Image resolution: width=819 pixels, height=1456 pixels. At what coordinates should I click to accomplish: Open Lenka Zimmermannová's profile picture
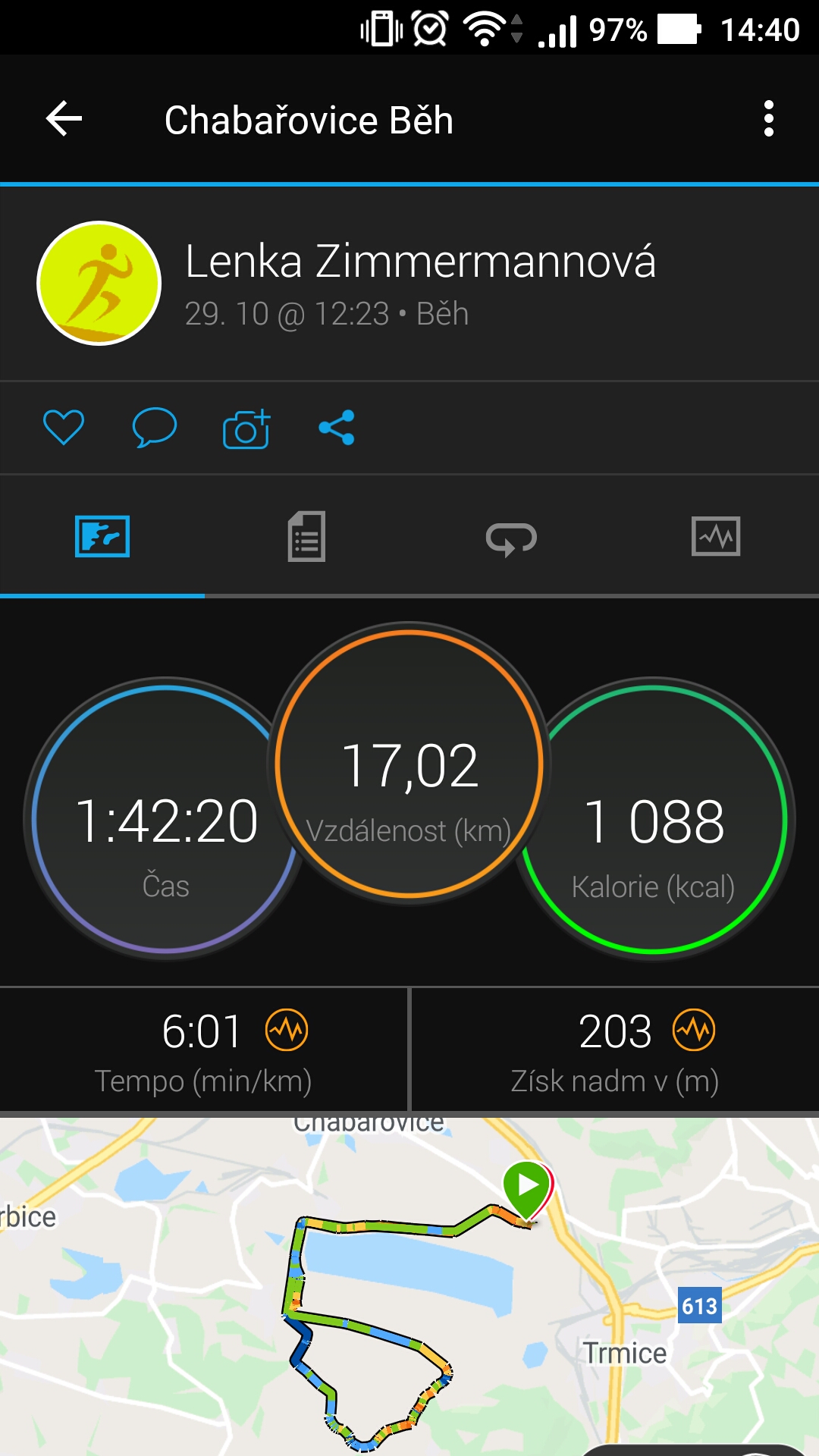(99, 284)
